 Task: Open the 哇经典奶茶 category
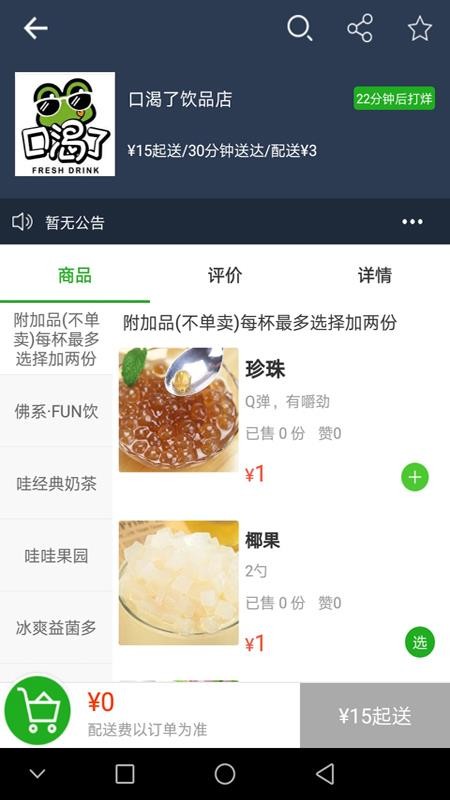[x=56, y=483]
